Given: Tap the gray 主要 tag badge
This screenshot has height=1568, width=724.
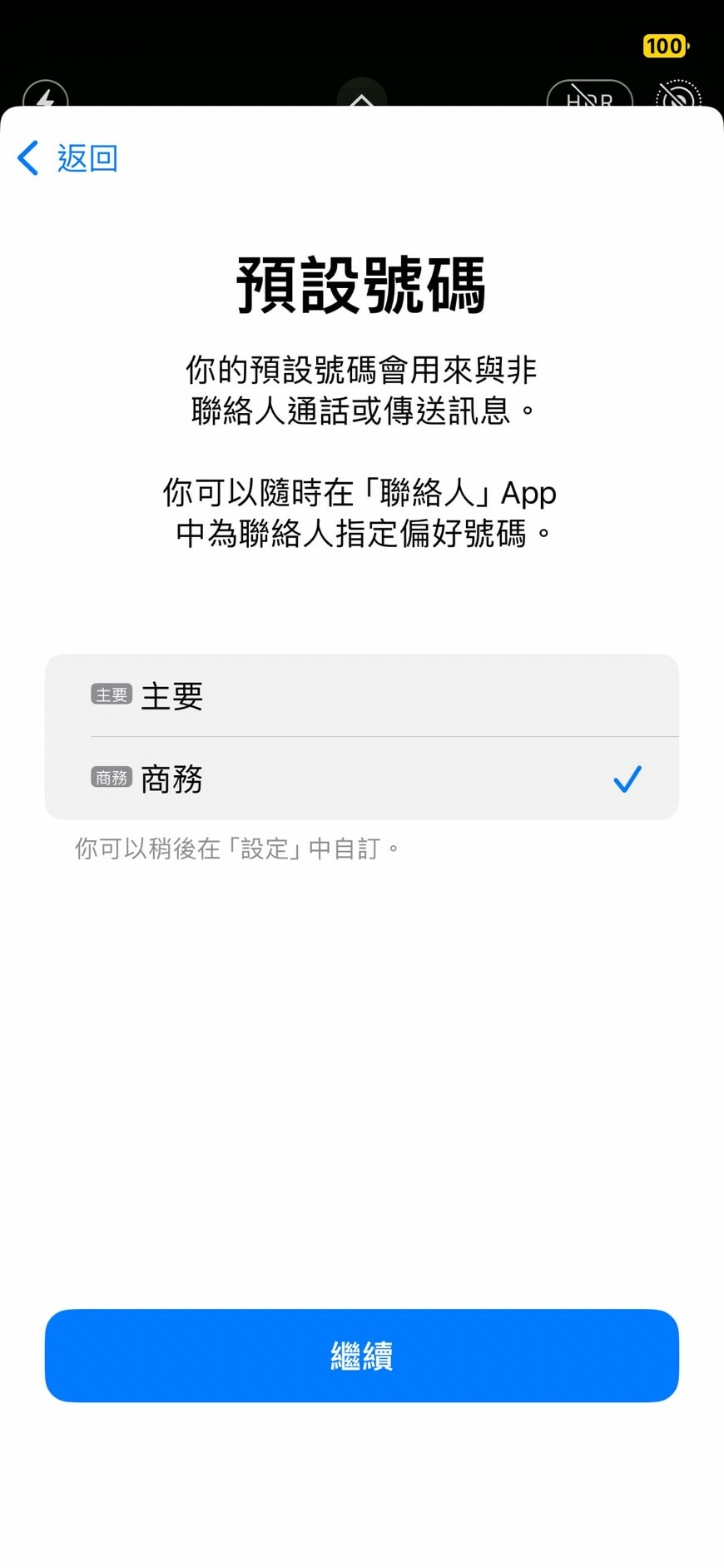Looking at the screenshot, I should [110, 694].
